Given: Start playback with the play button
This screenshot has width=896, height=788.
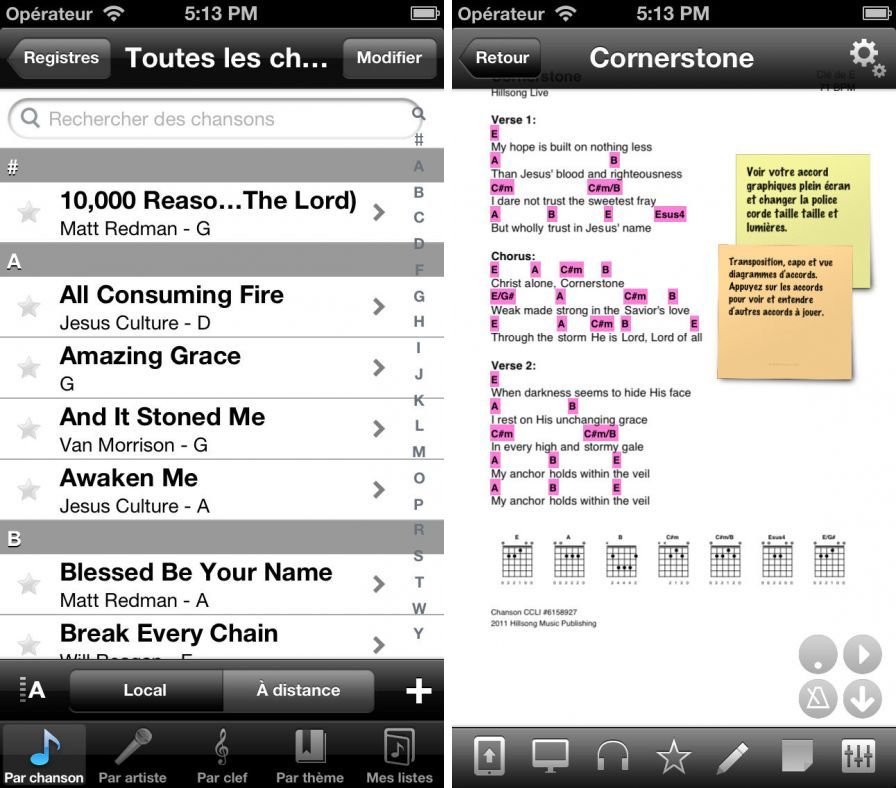Looking at the screenshot, I should [862, 655].
